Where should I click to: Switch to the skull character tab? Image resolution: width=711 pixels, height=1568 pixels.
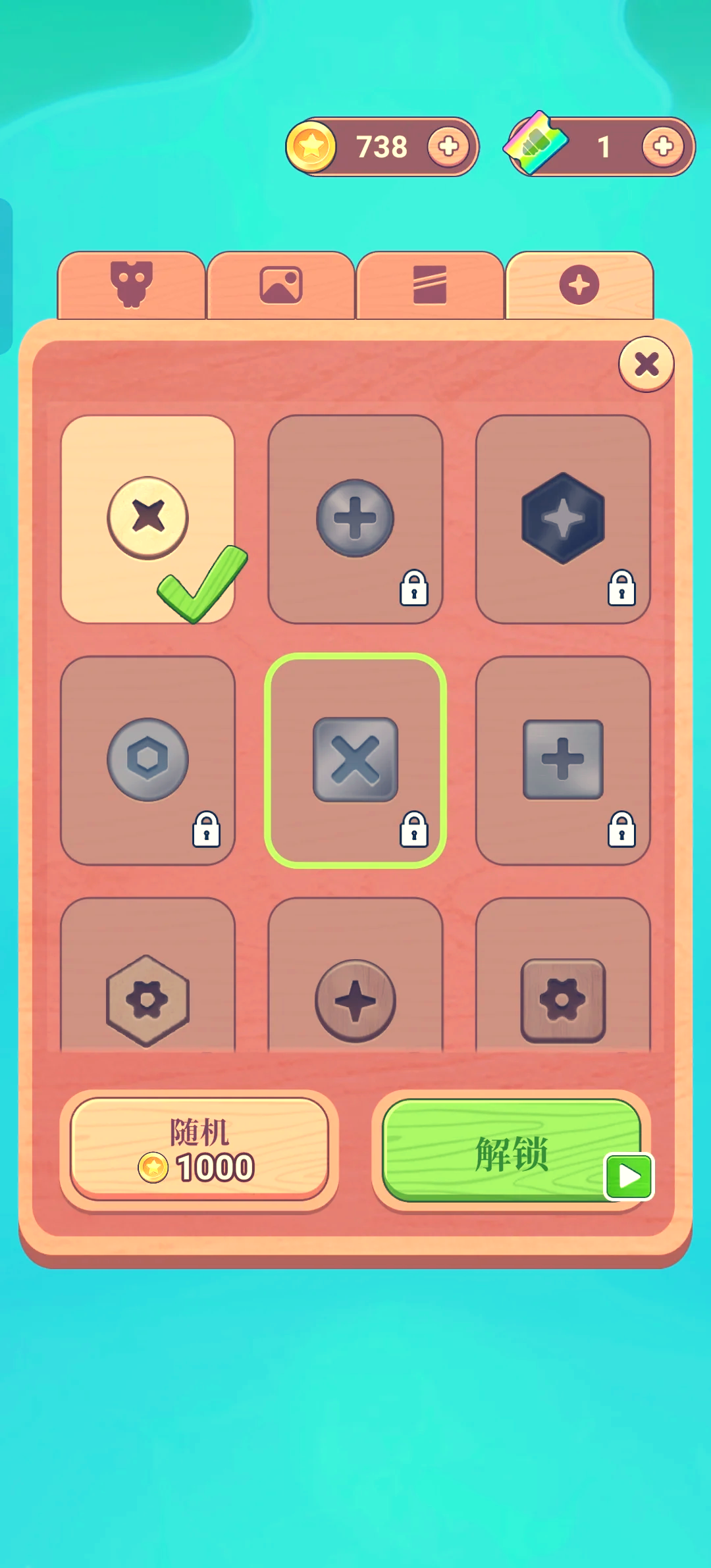pyautogui.click(x=132, y=285)
